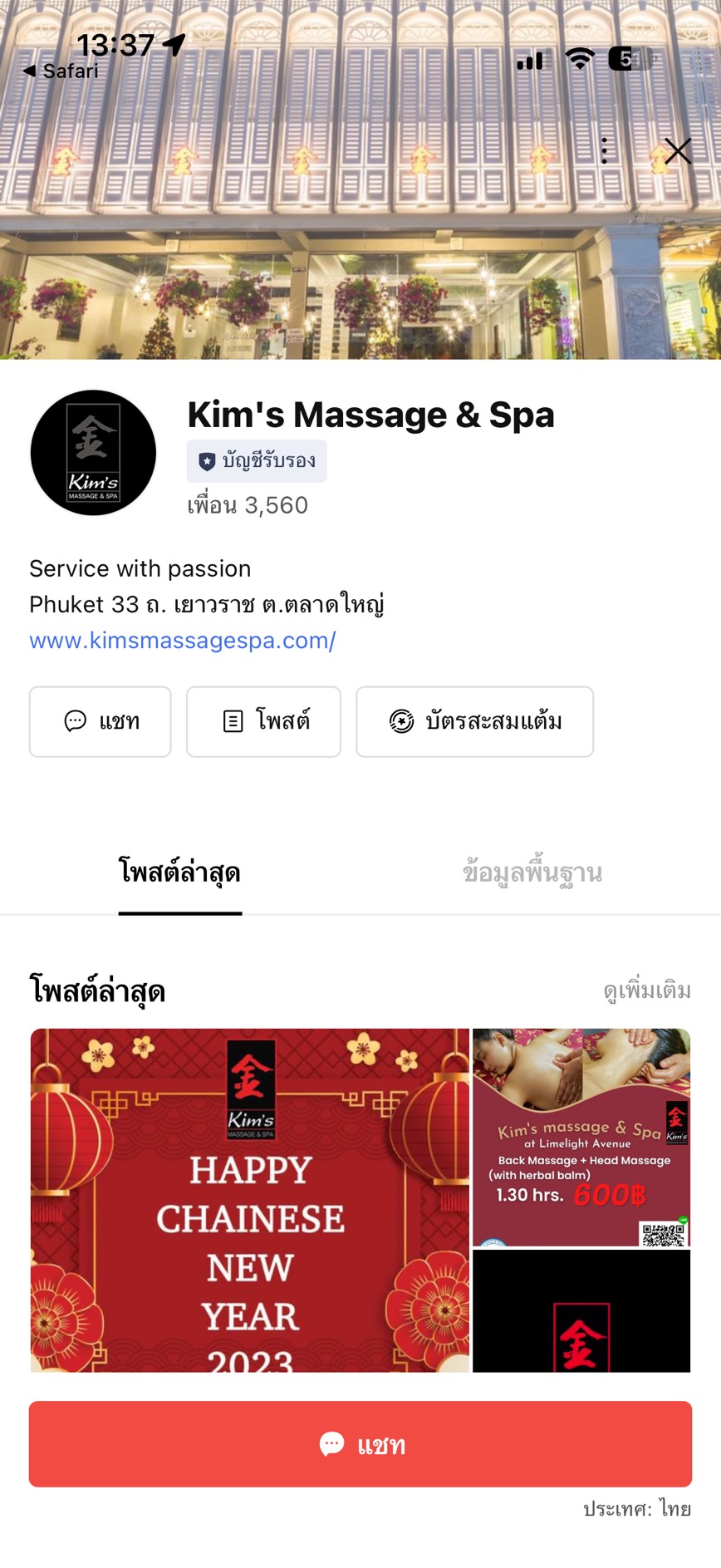721x1568 pixels.
Task: Open the black post with red logo
Action: (x=581, y=1310)
